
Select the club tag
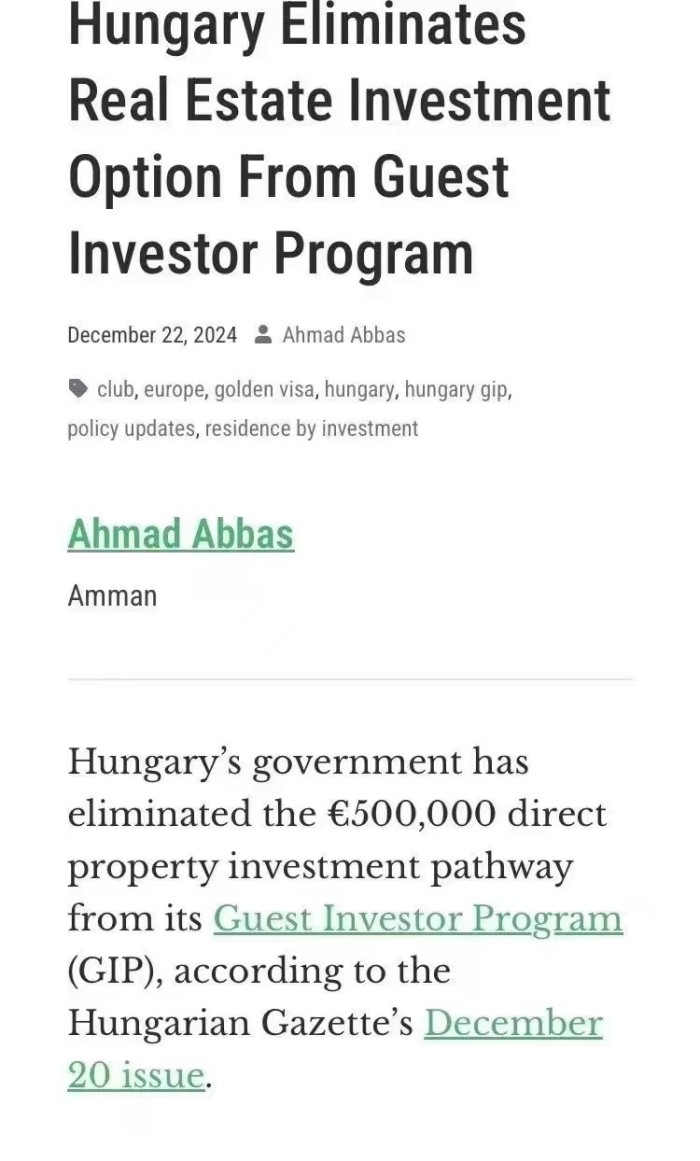click(x=115, y=389)
